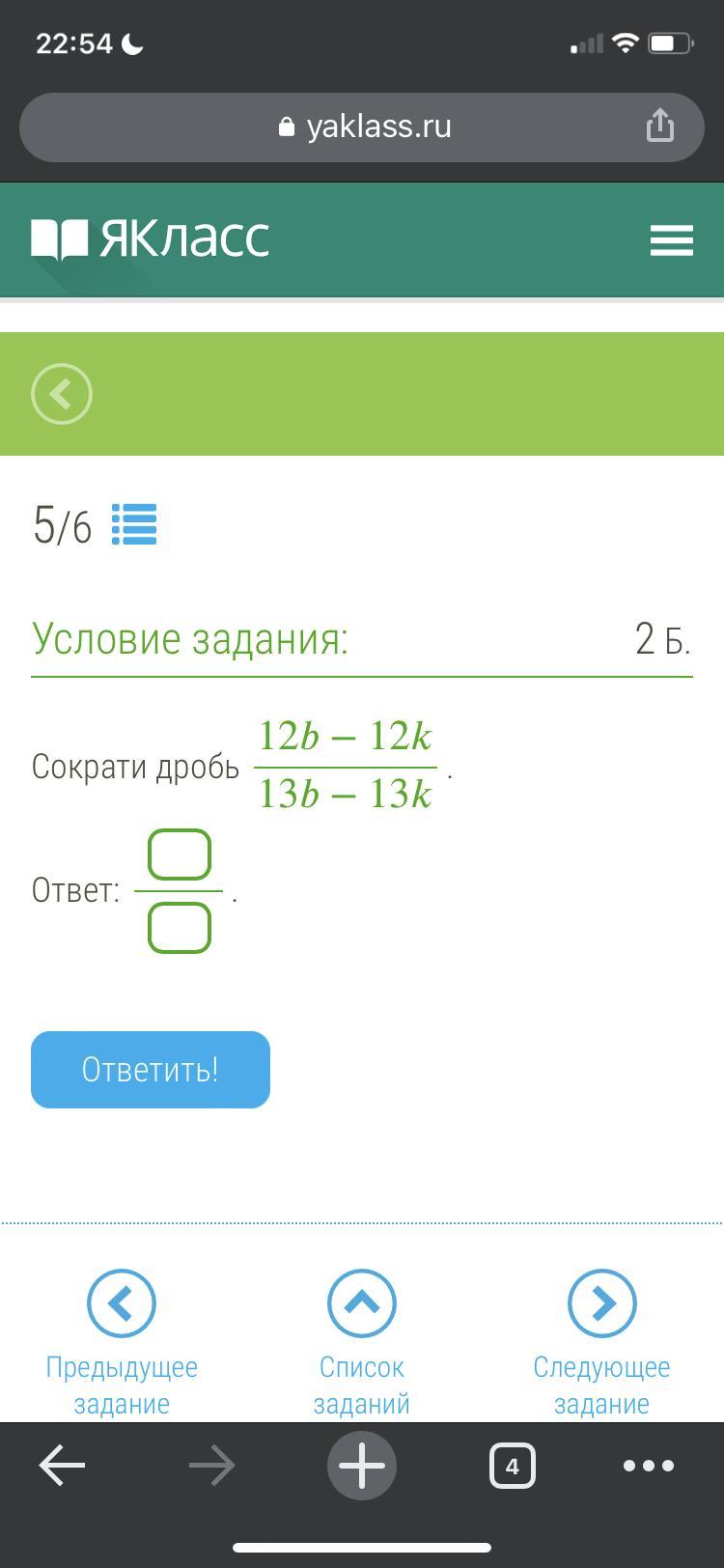
Task: Share the page from the address bar
Action: click(x=660, y=126)
